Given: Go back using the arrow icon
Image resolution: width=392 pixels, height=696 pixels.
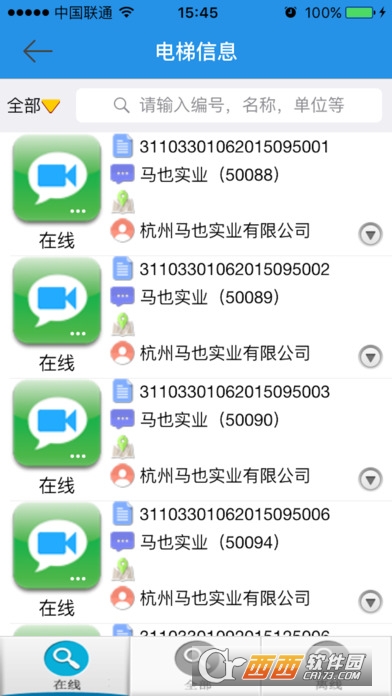Looking at the screenshot, I should tap(38, 51).
